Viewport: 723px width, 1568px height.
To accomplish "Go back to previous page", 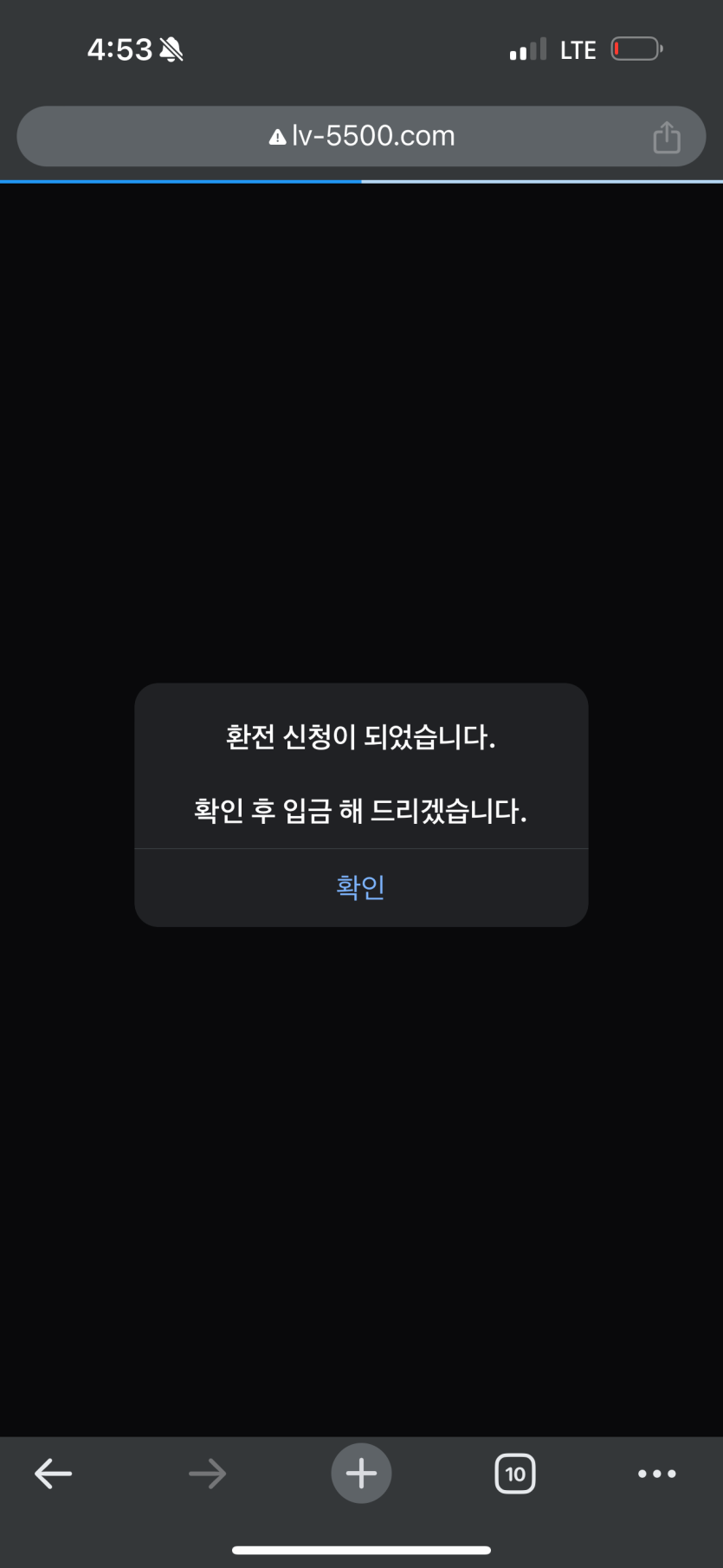I will click(x=53, y=1473).
